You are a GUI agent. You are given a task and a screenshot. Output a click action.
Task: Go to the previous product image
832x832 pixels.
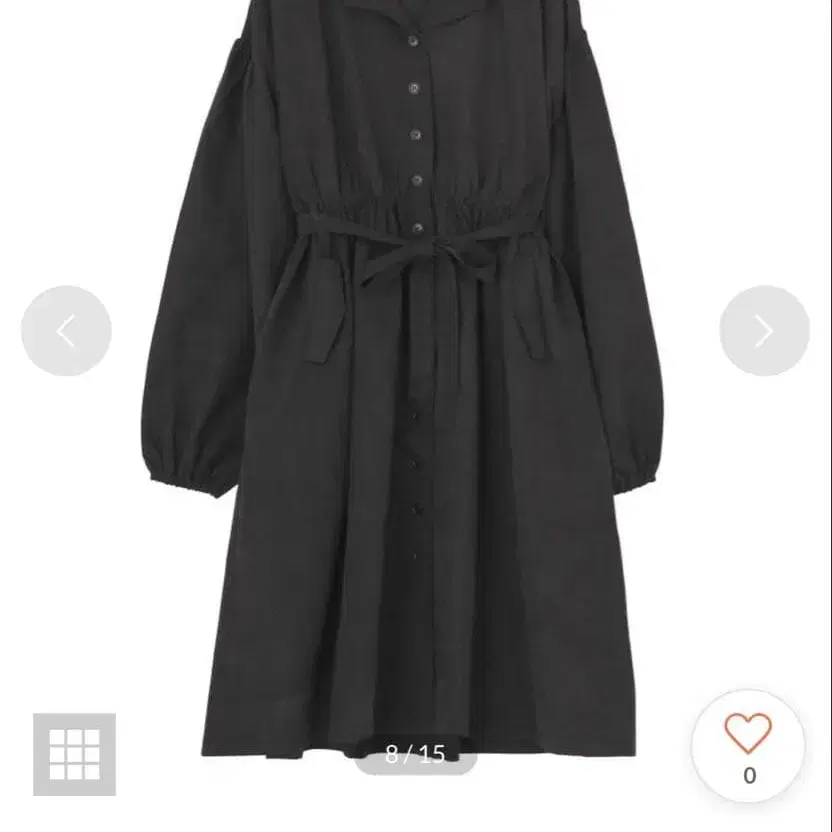point(66,331)
